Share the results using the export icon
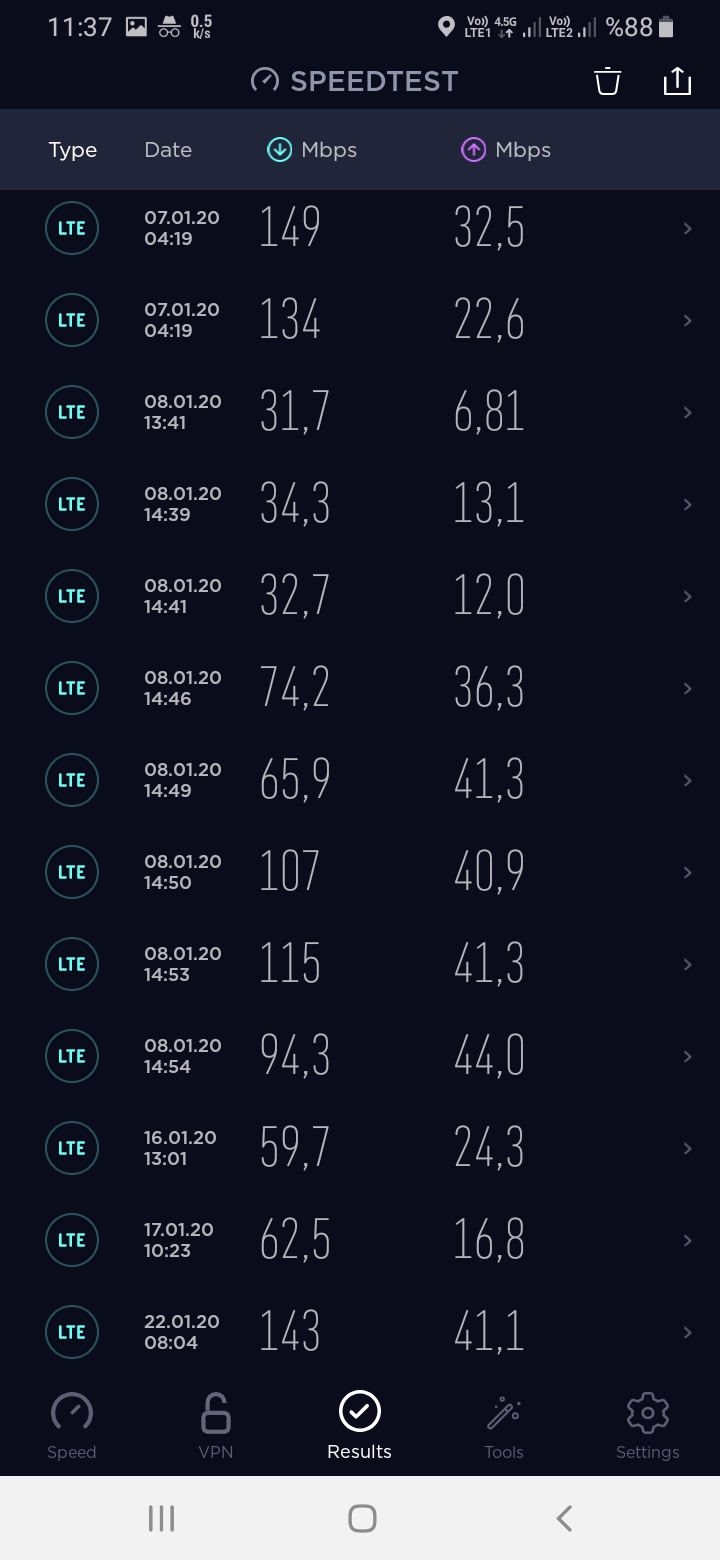 (x=677, y=81)
